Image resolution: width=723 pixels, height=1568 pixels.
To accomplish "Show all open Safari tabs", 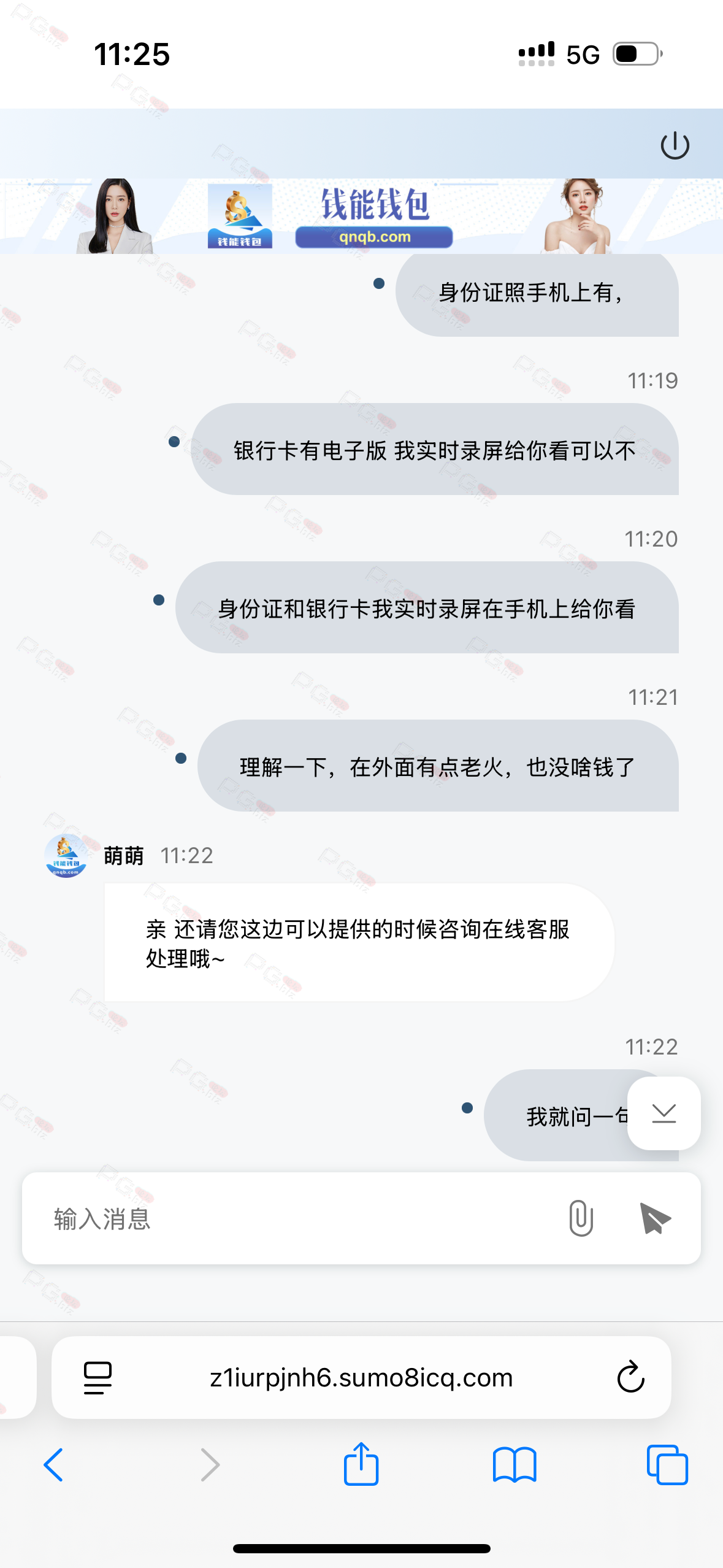I will (667, 1465).
